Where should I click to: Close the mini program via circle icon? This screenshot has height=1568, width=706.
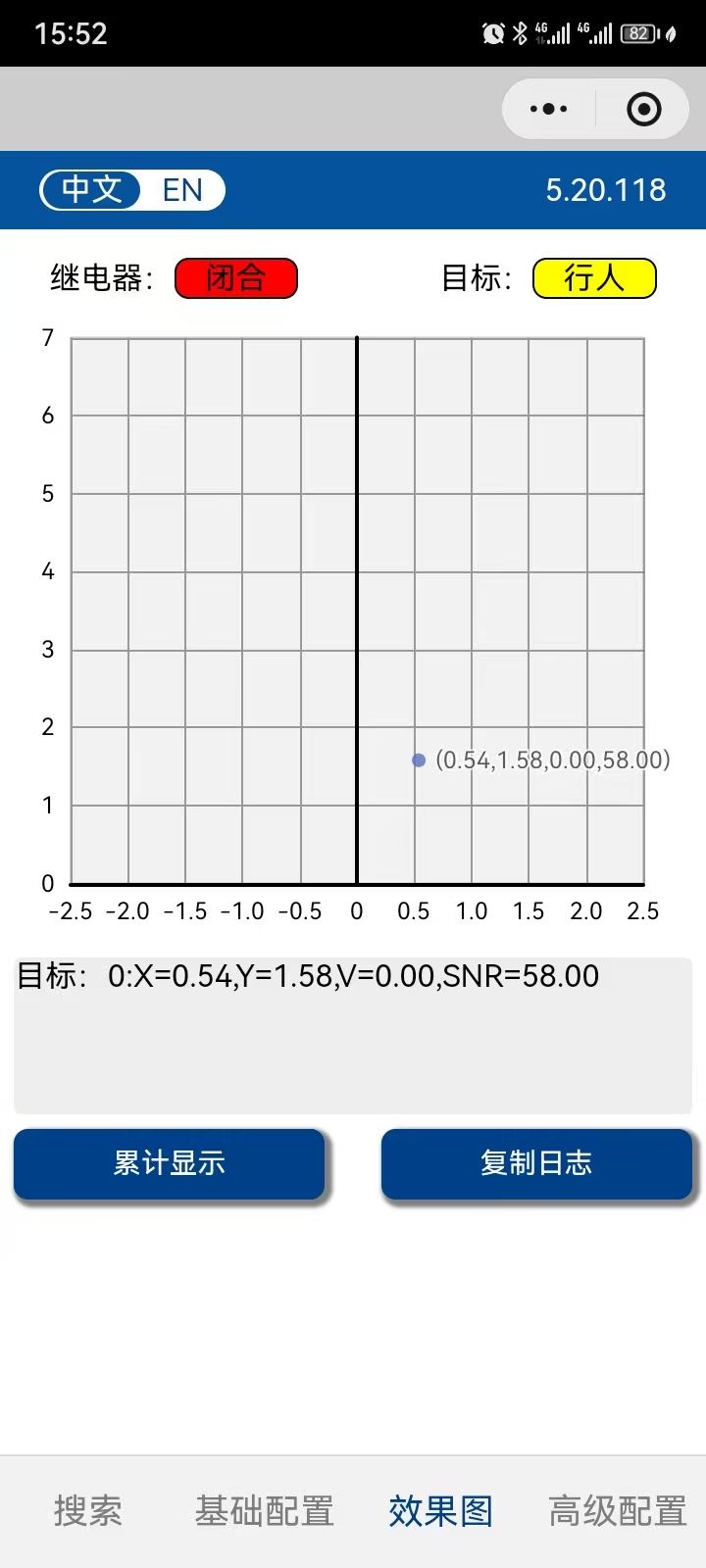tap(643, 109)
